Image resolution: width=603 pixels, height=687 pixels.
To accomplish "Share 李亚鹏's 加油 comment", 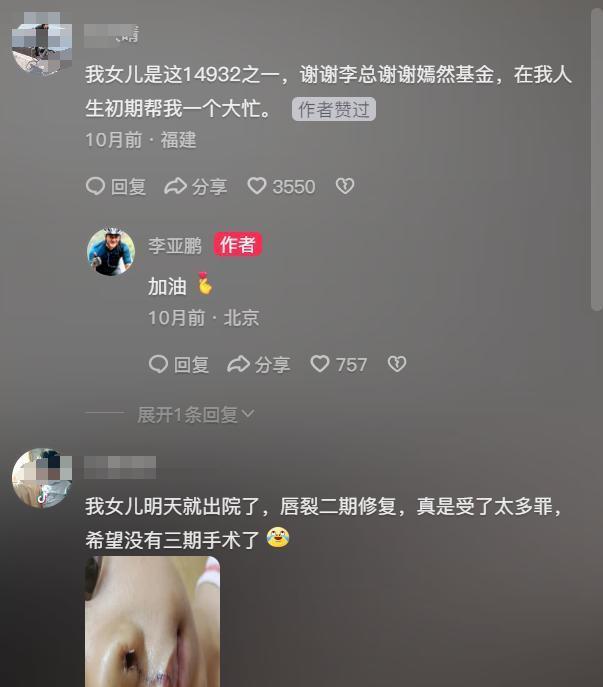I will tap(259, 365).
